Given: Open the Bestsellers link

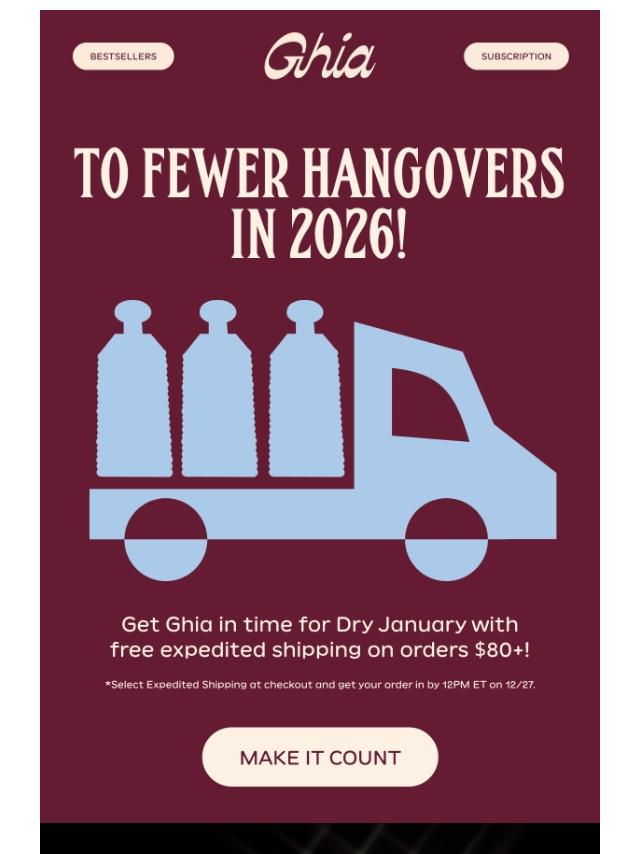Looking at the screenshot, I should tap(123, 57).
